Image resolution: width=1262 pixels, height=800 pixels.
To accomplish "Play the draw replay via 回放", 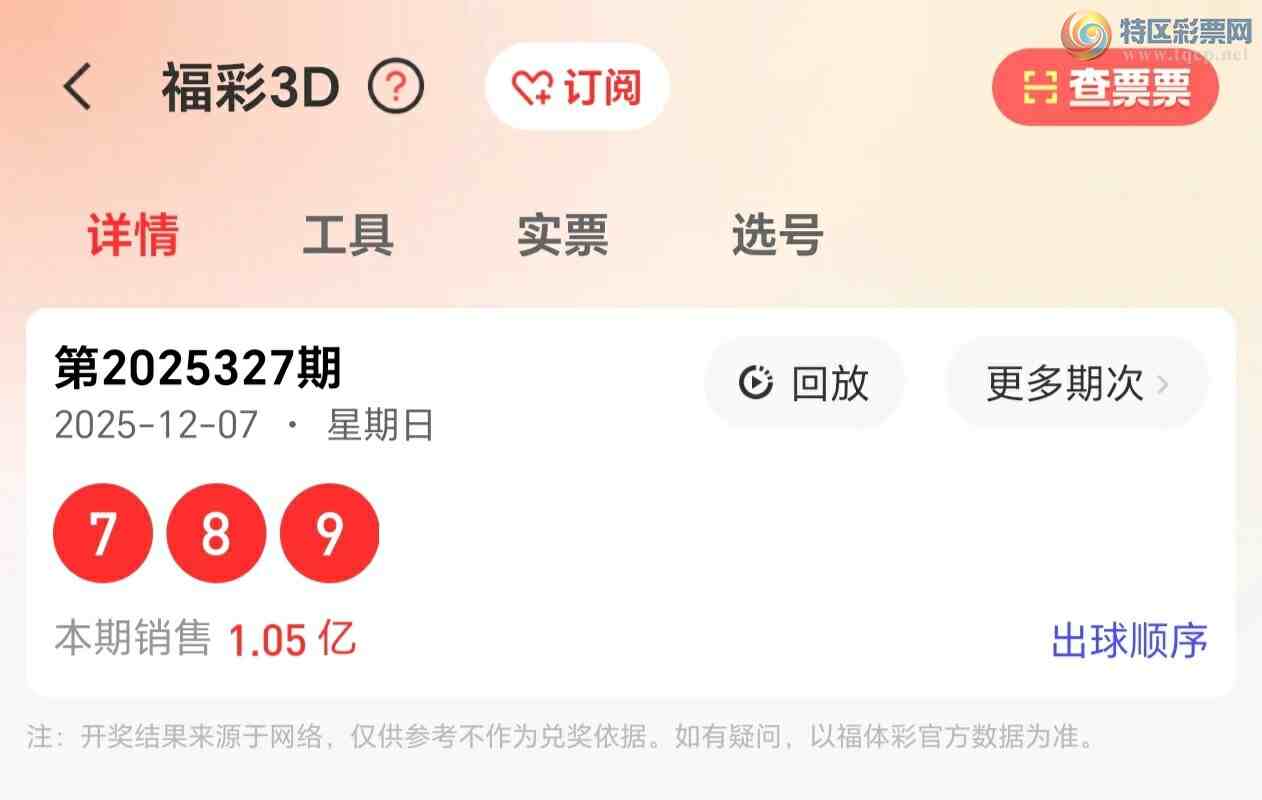I will click(x=804, y=383).
